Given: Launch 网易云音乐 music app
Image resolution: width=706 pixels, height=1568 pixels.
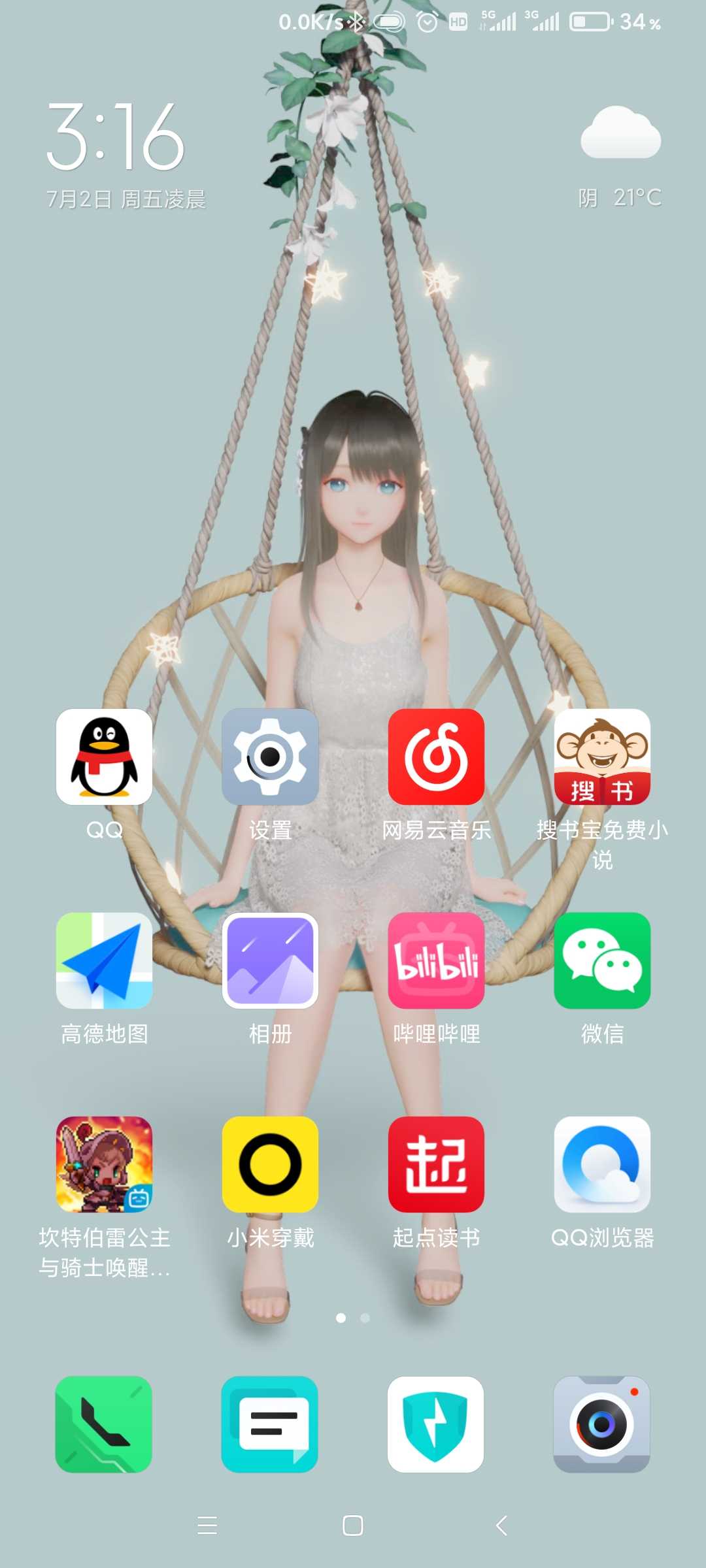Looking at the screenshot, I should pyautogui.click(x=436, y=757).
